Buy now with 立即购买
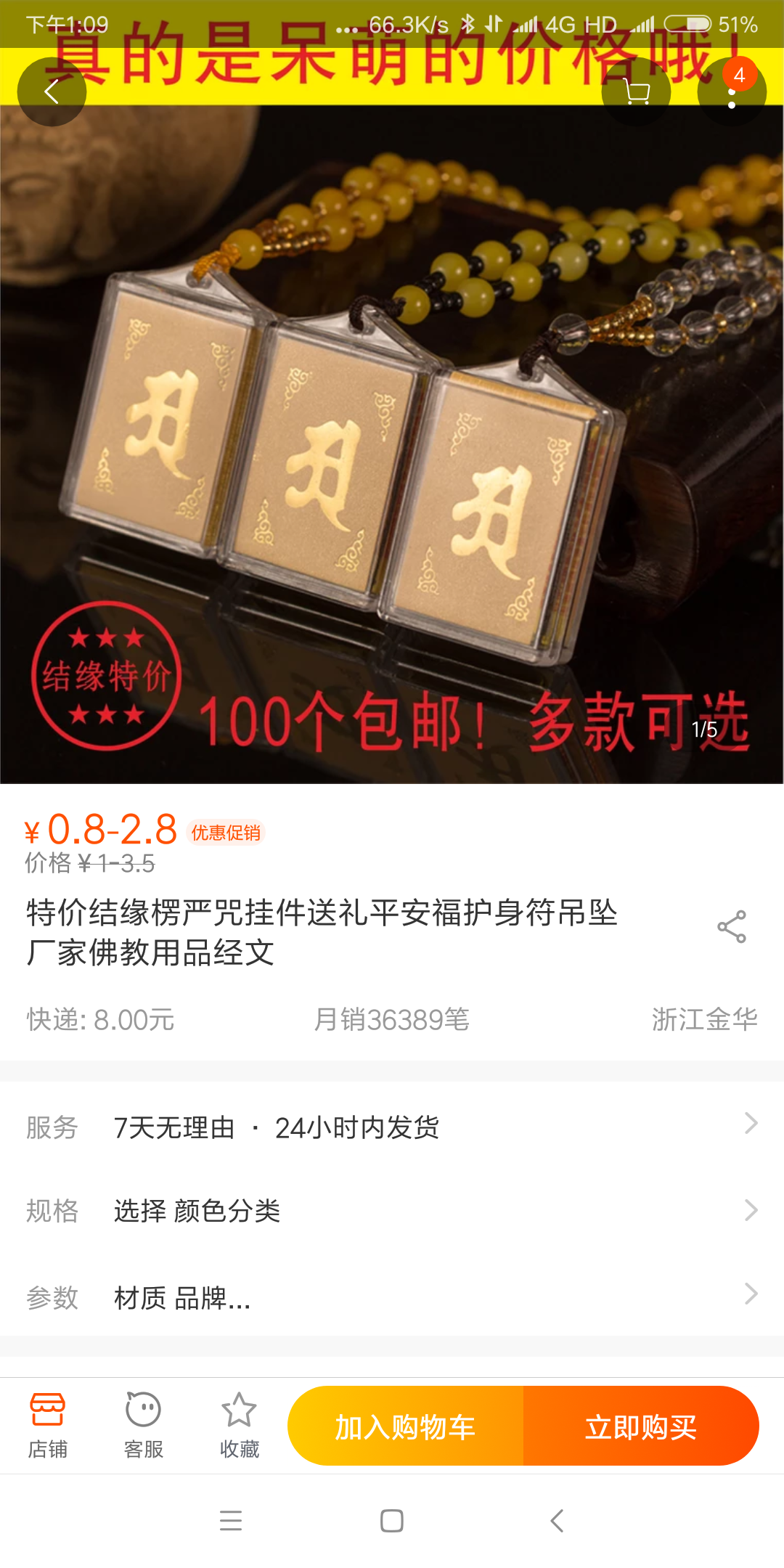Viewport: 784px width, 1568px height. pos(641,1426)
